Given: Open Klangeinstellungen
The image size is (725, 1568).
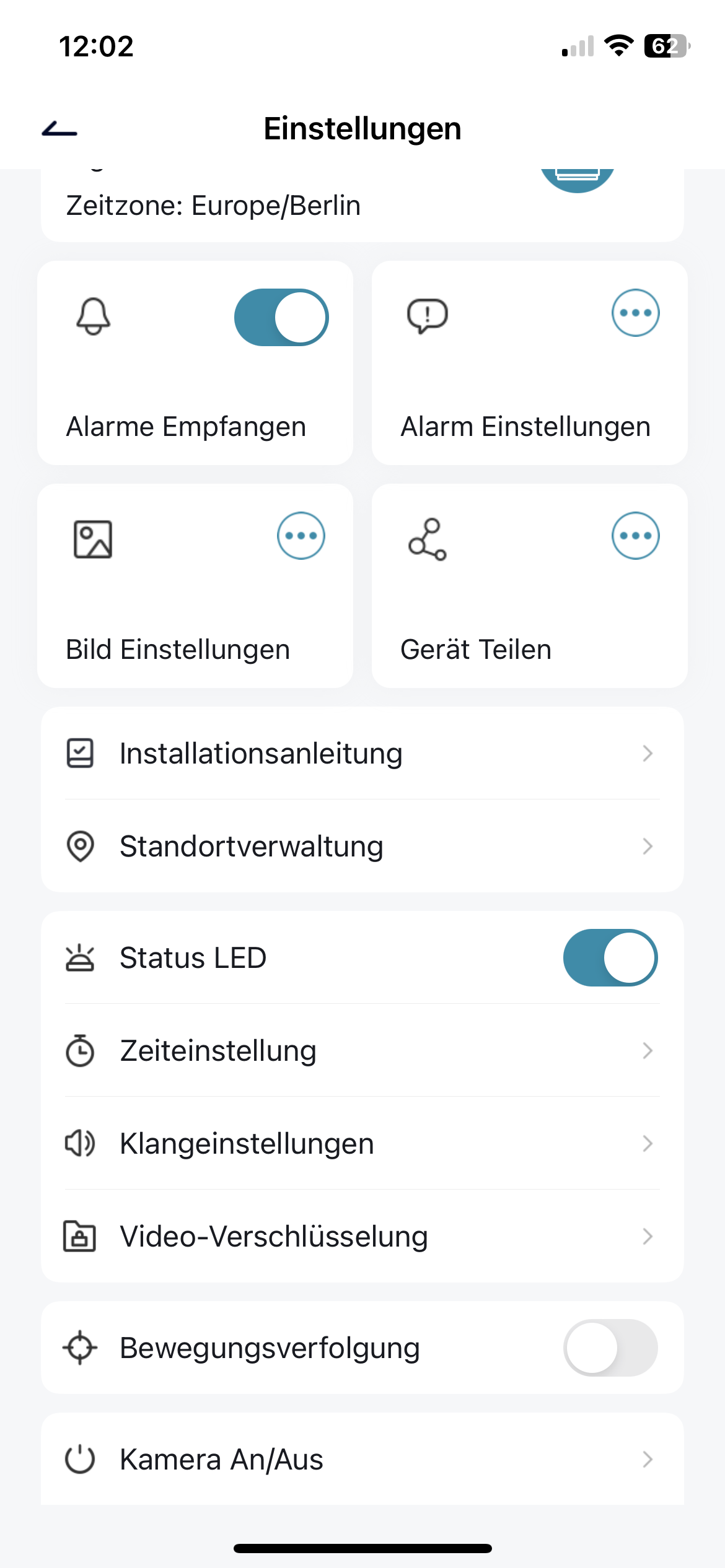Looking at the screenshot, I should pyautogui.click(x=362, y=1144).
